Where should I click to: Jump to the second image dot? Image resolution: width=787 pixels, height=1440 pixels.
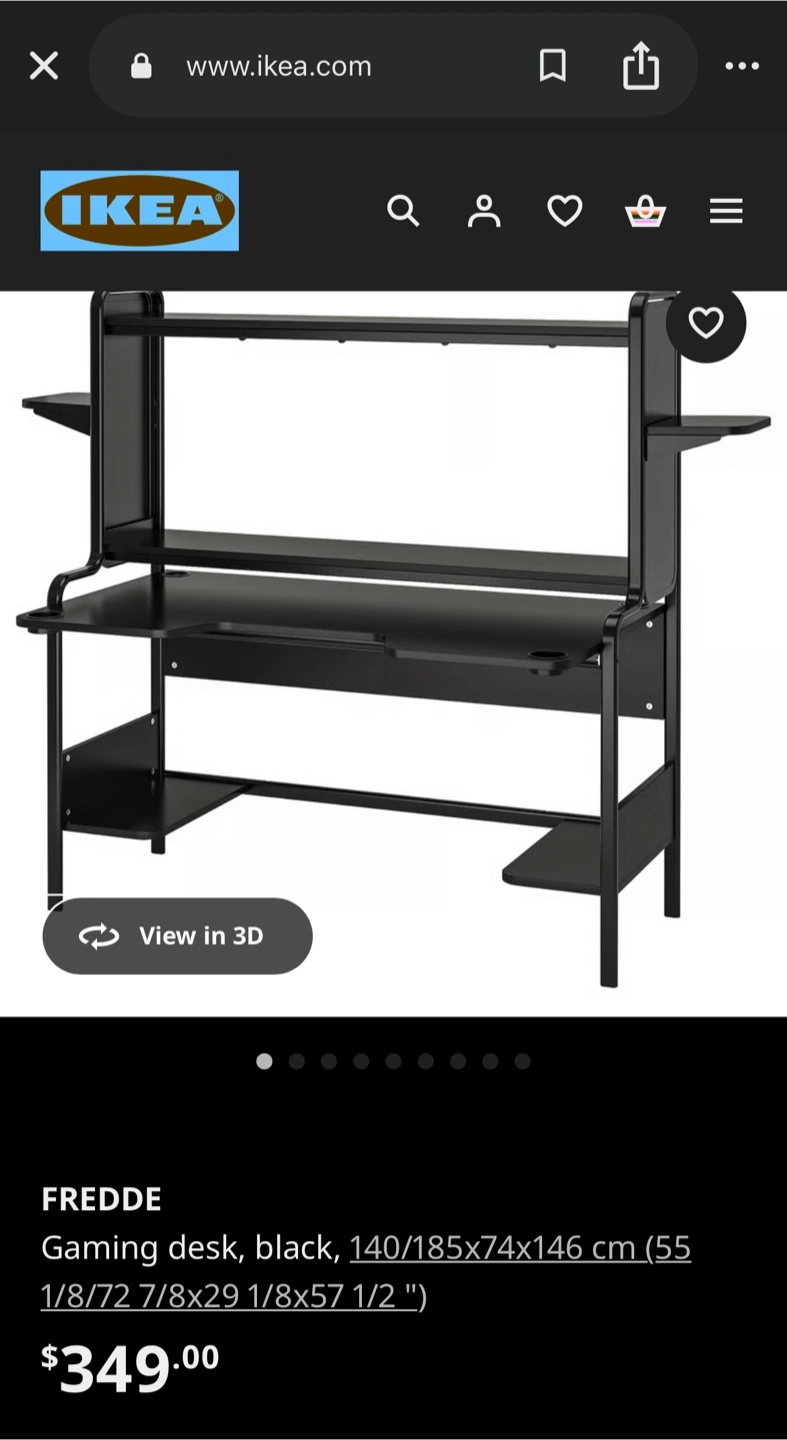point(297,1061)
